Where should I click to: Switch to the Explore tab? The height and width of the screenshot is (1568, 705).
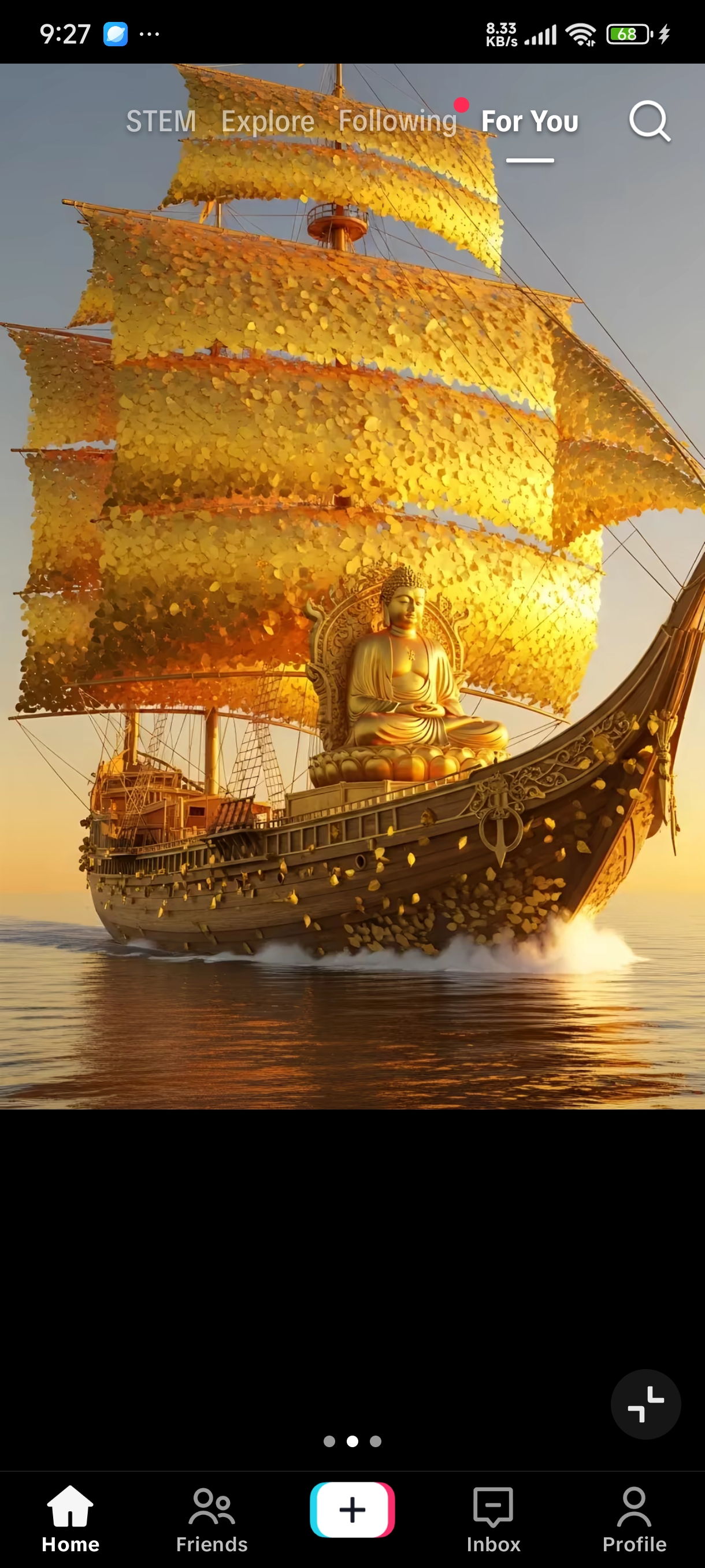[268, 121]
